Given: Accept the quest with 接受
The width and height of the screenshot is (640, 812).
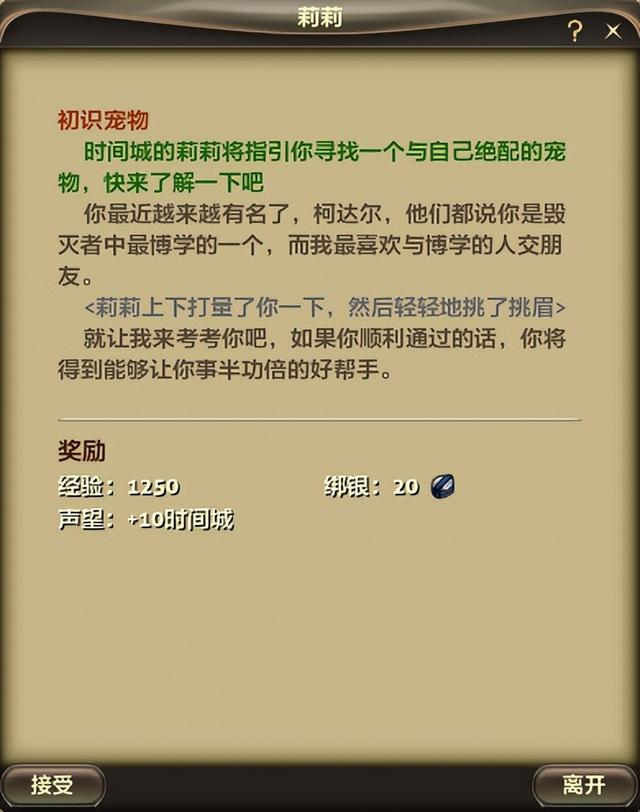Looking at the screenshot, I should [x=52, y=783].
